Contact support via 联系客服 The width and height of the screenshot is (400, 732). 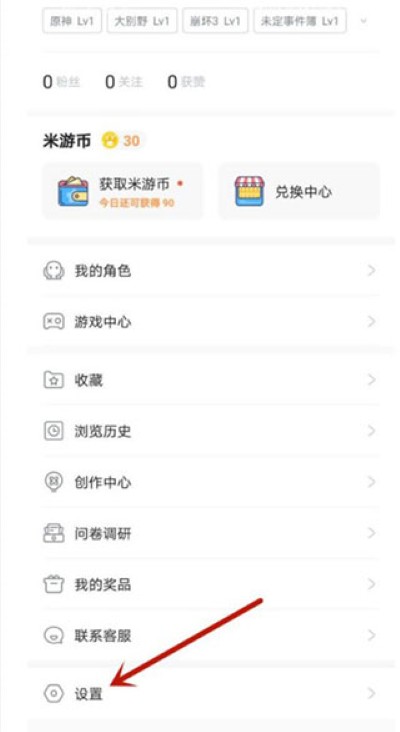(210, 635)
